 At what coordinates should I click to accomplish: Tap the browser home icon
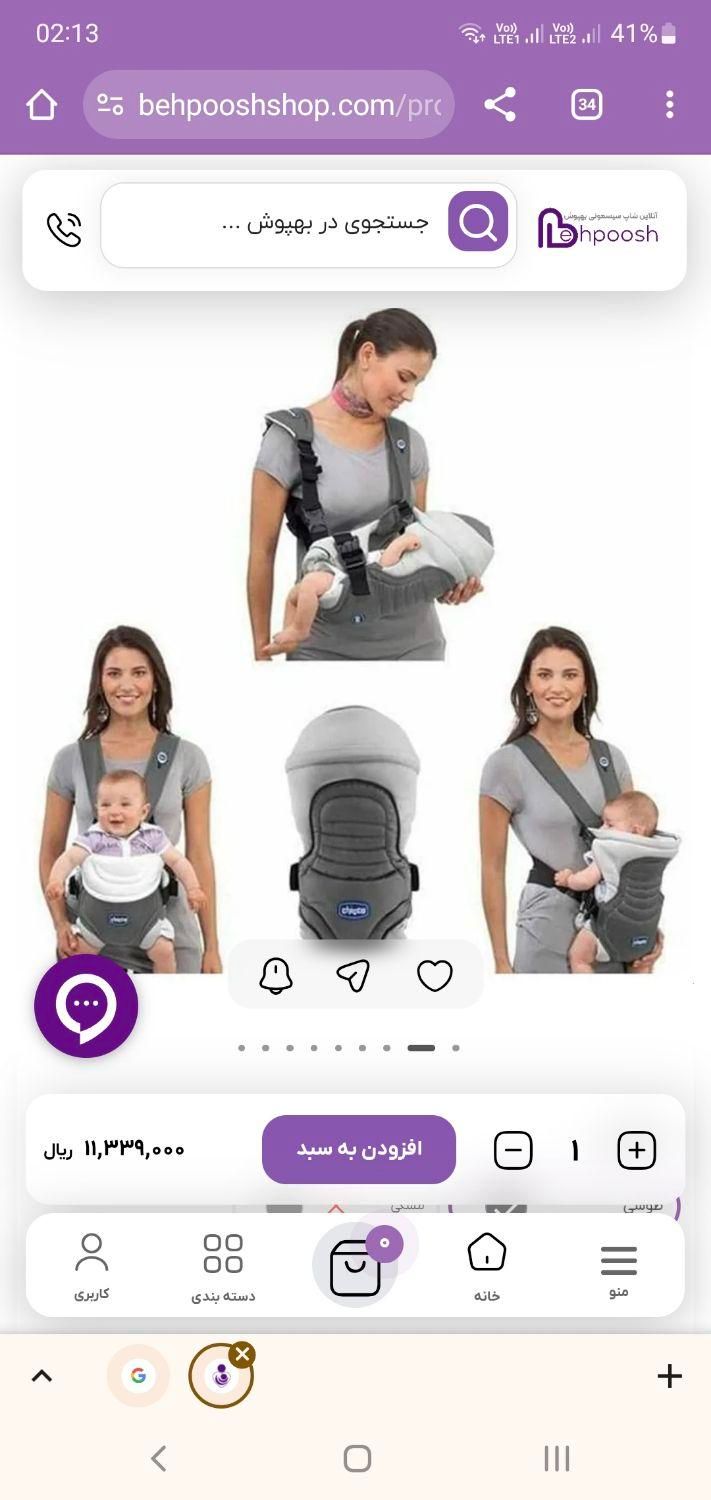point(41,105)
